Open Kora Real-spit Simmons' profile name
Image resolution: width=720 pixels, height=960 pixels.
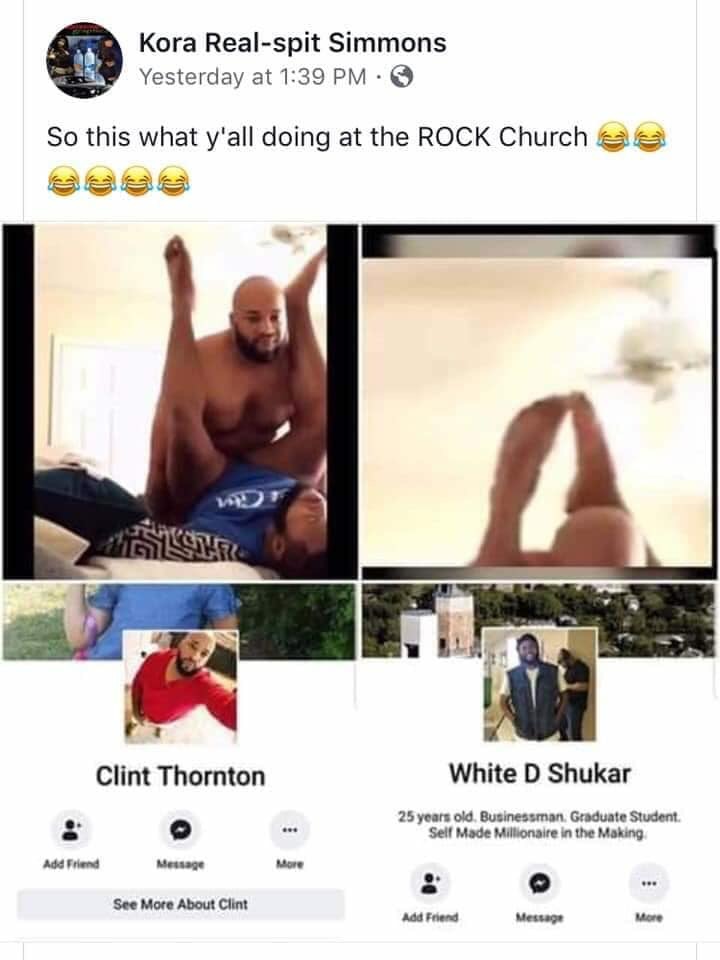click(x=291, y=43)
